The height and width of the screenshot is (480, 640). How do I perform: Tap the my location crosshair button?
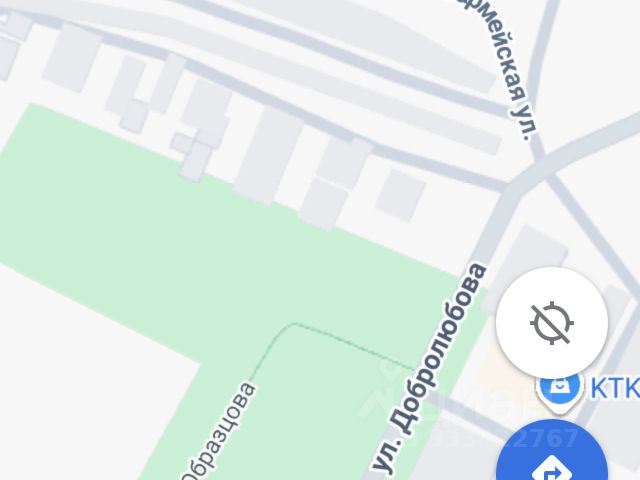(x=552, y=322)
